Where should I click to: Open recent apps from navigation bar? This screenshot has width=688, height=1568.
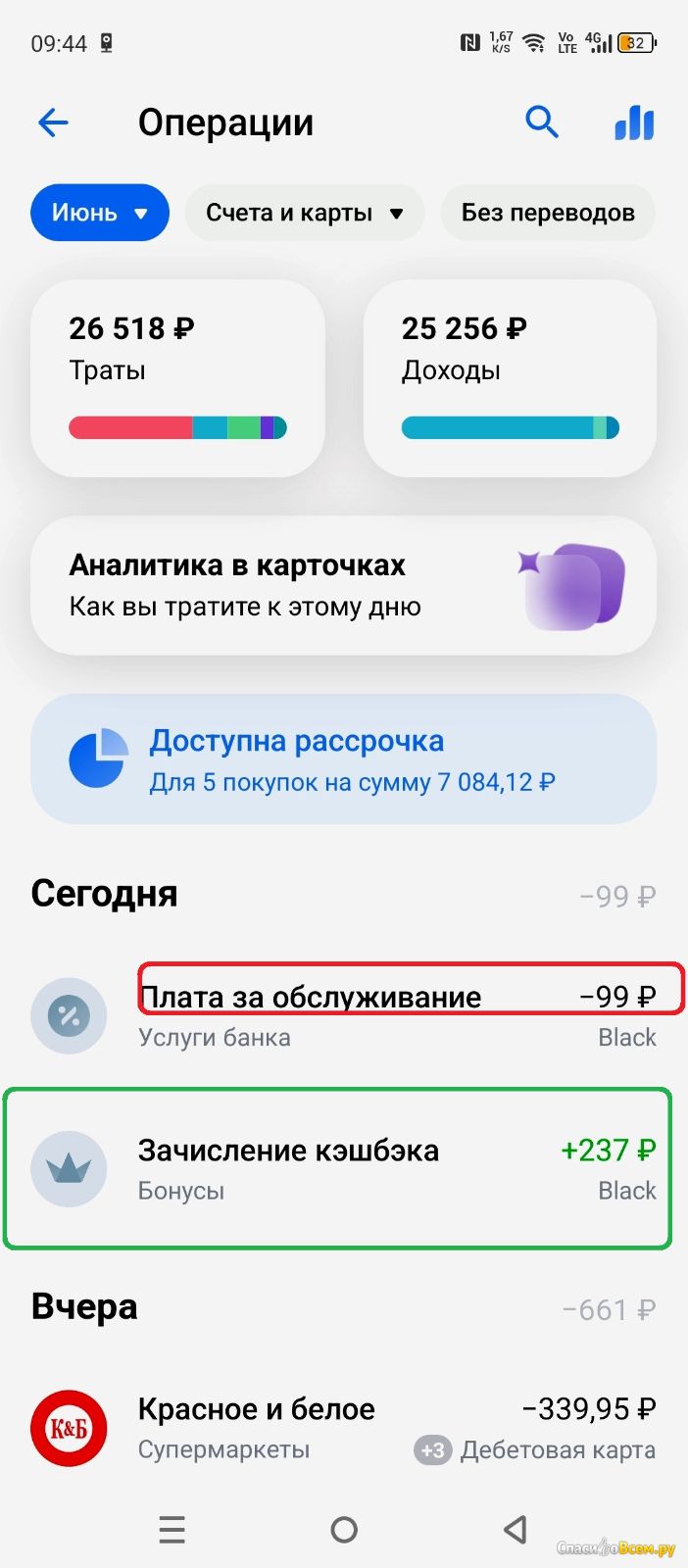[x=172, y=1529]
